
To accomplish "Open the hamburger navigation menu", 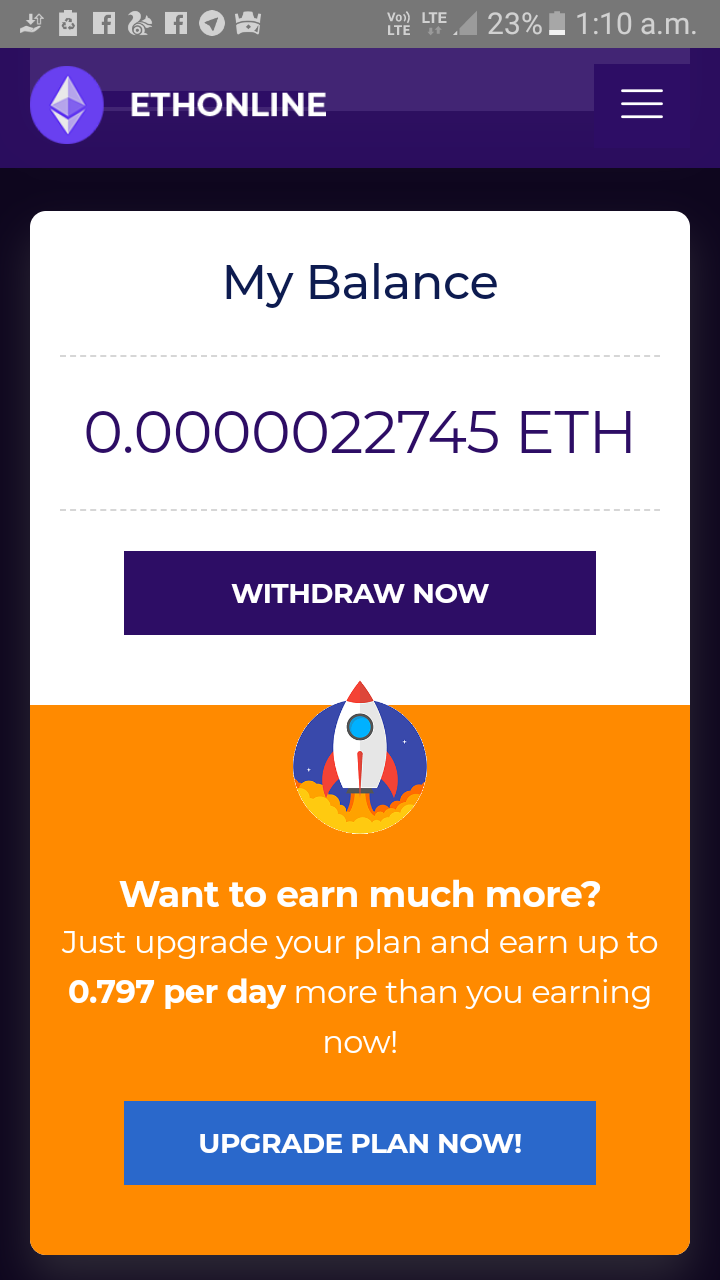I will click(x=641, y=104).
